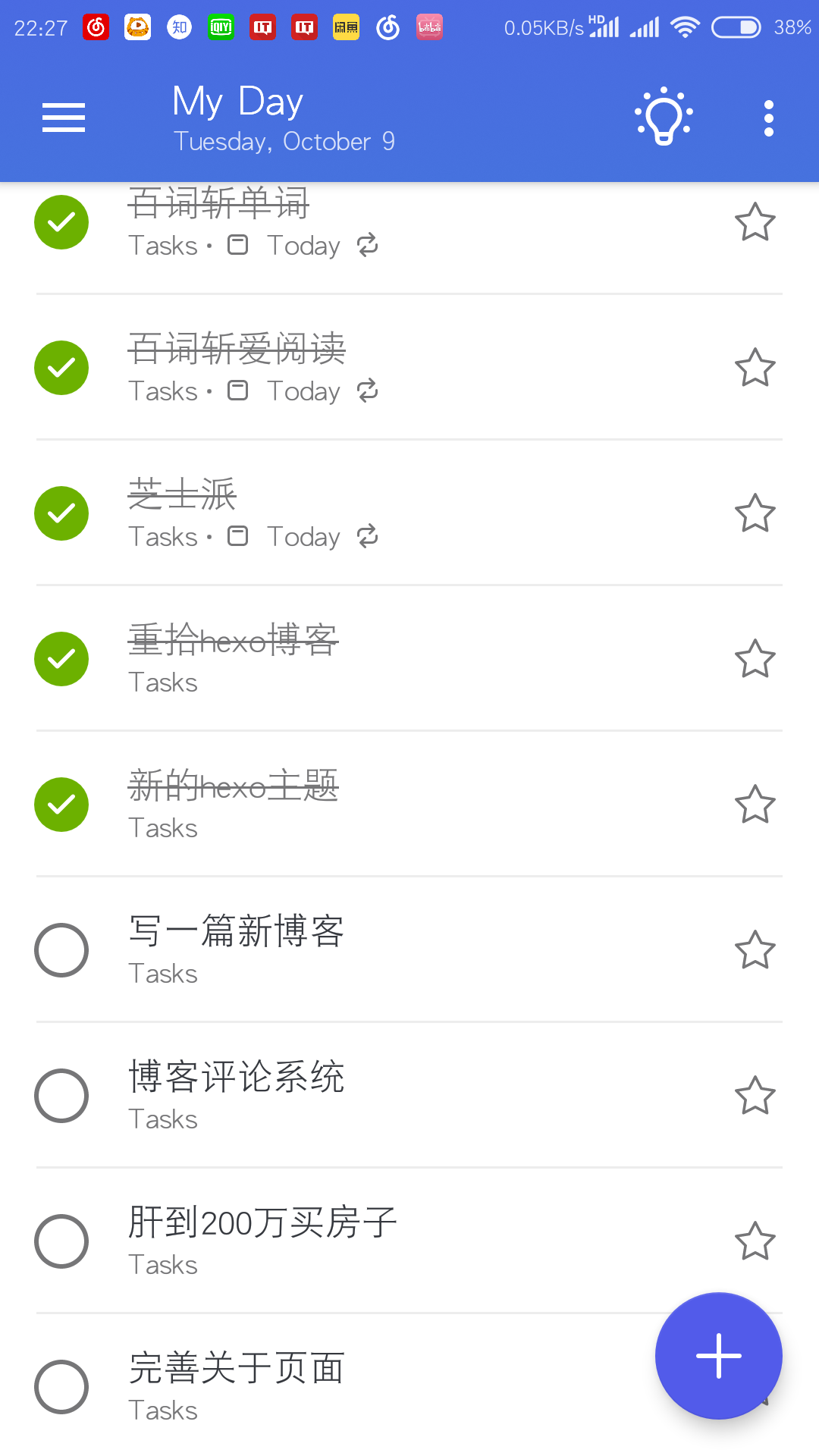Check off the task 完善关于页面
This screenshot has width=819, height=1456.
pos(61,1387)
